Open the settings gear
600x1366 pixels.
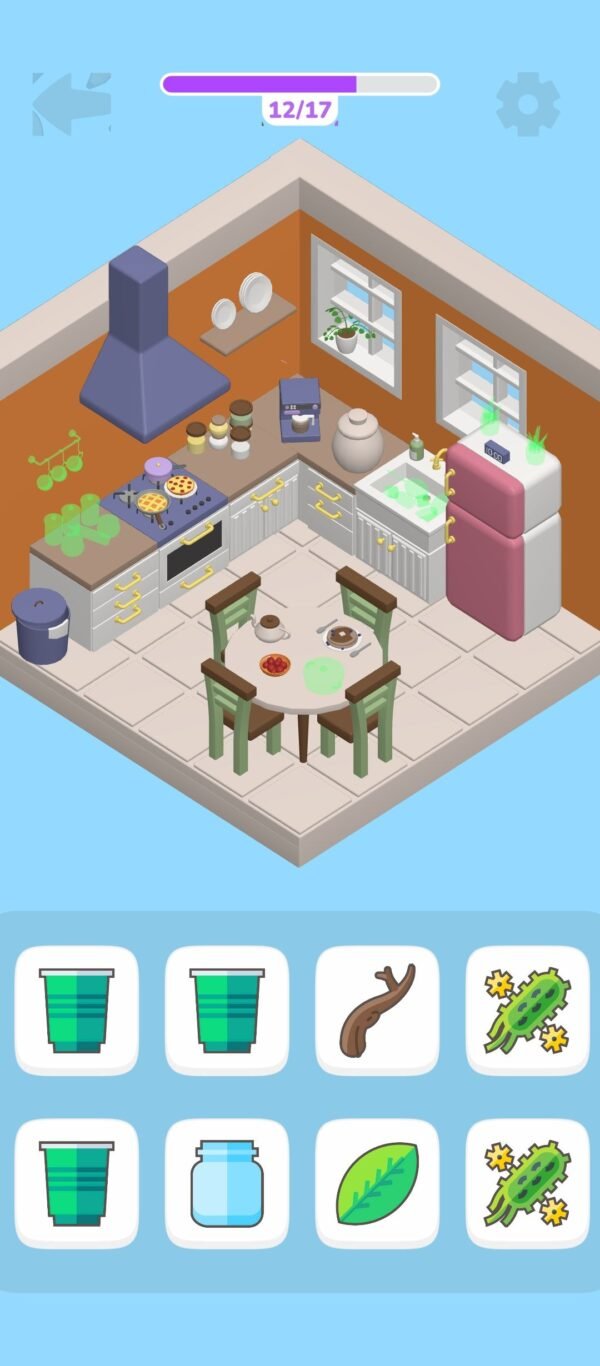(527, 104)
